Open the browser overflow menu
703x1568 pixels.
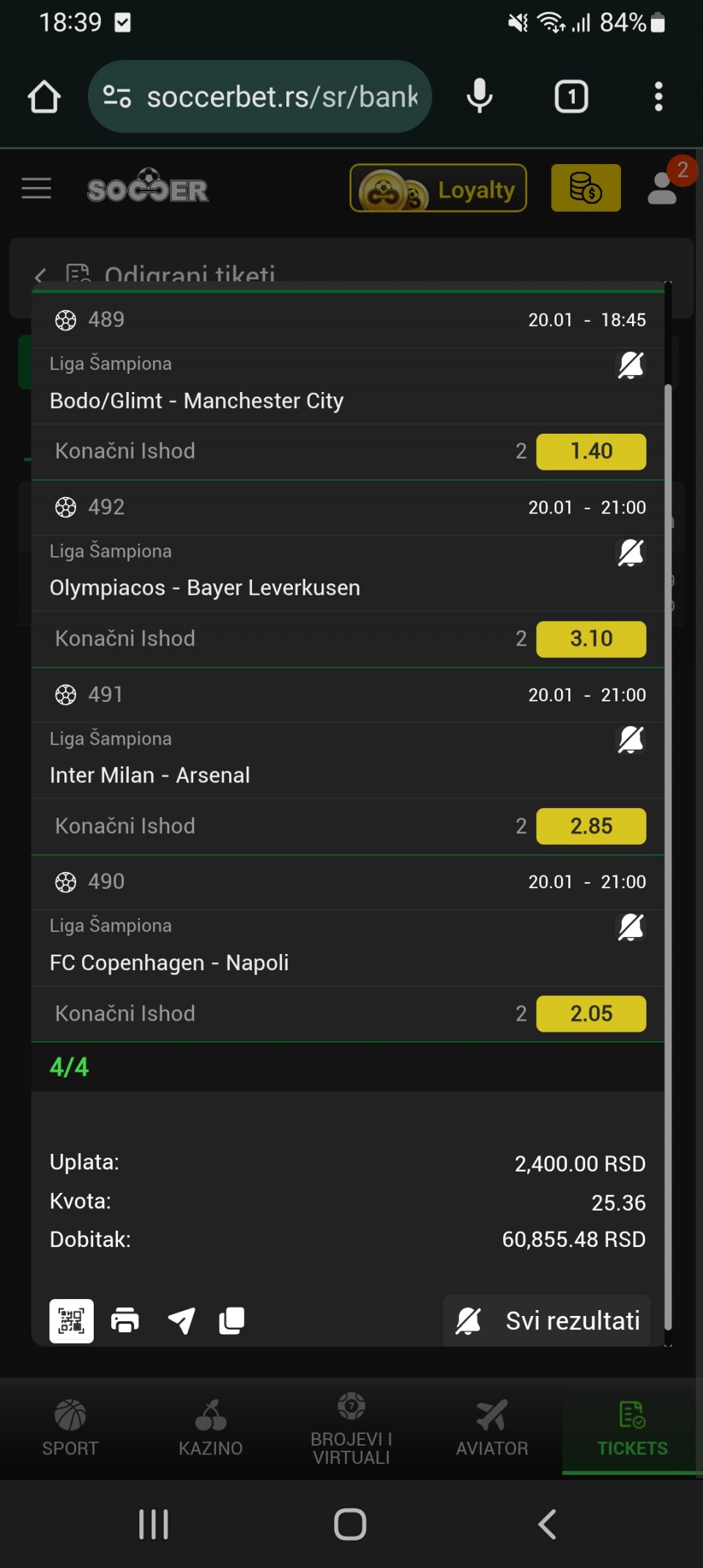pos(658,97)
